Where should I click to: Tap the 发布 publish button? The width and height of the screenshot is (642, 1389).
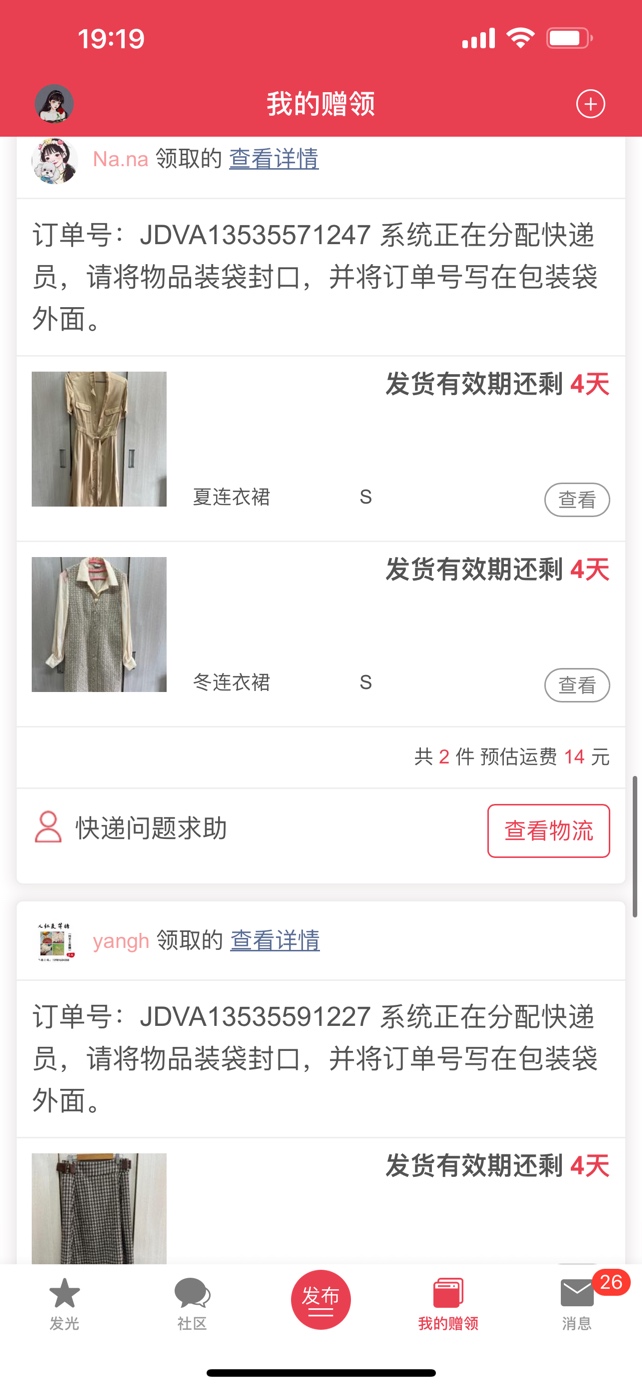point(321,1299)
